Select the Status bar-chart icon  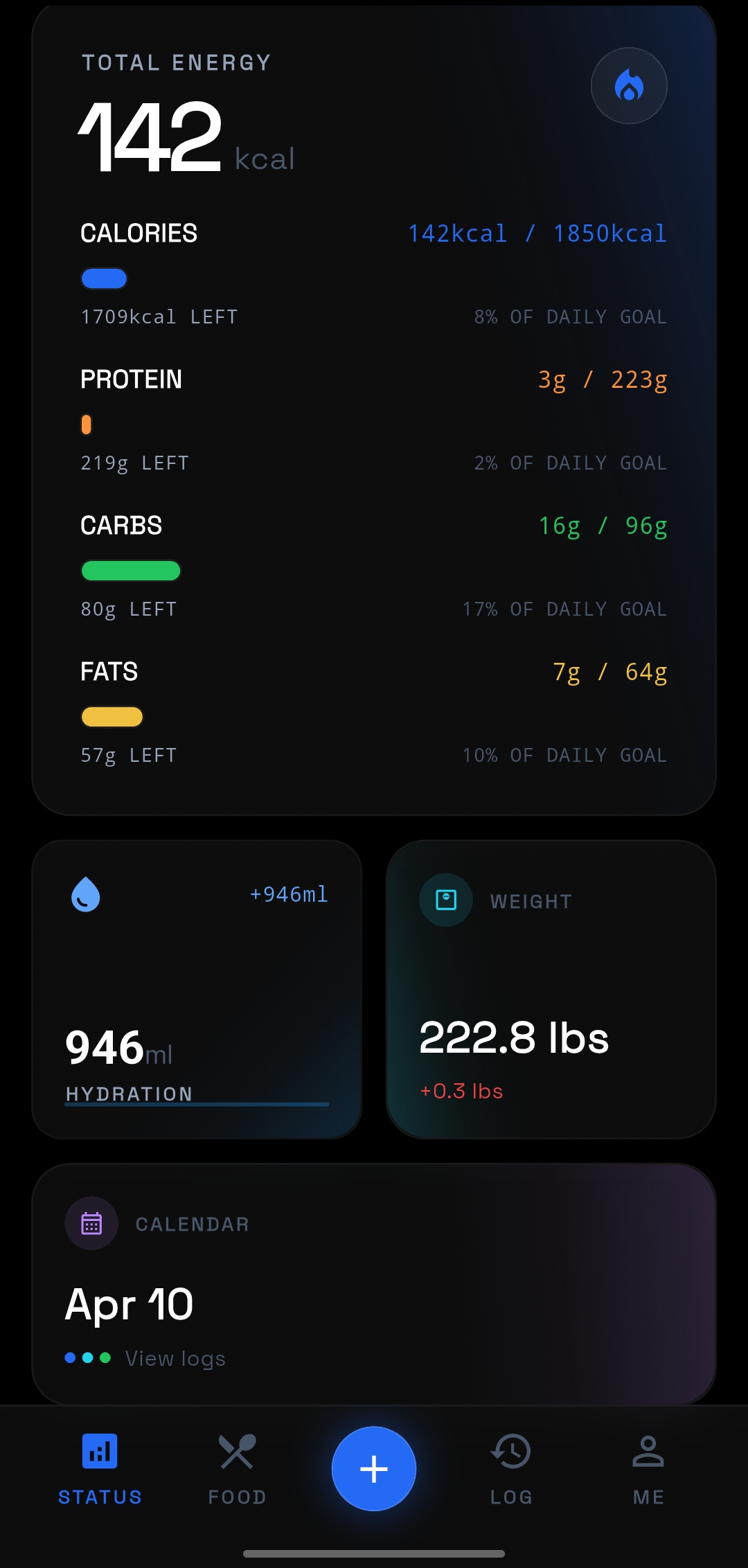[100, 1451]
